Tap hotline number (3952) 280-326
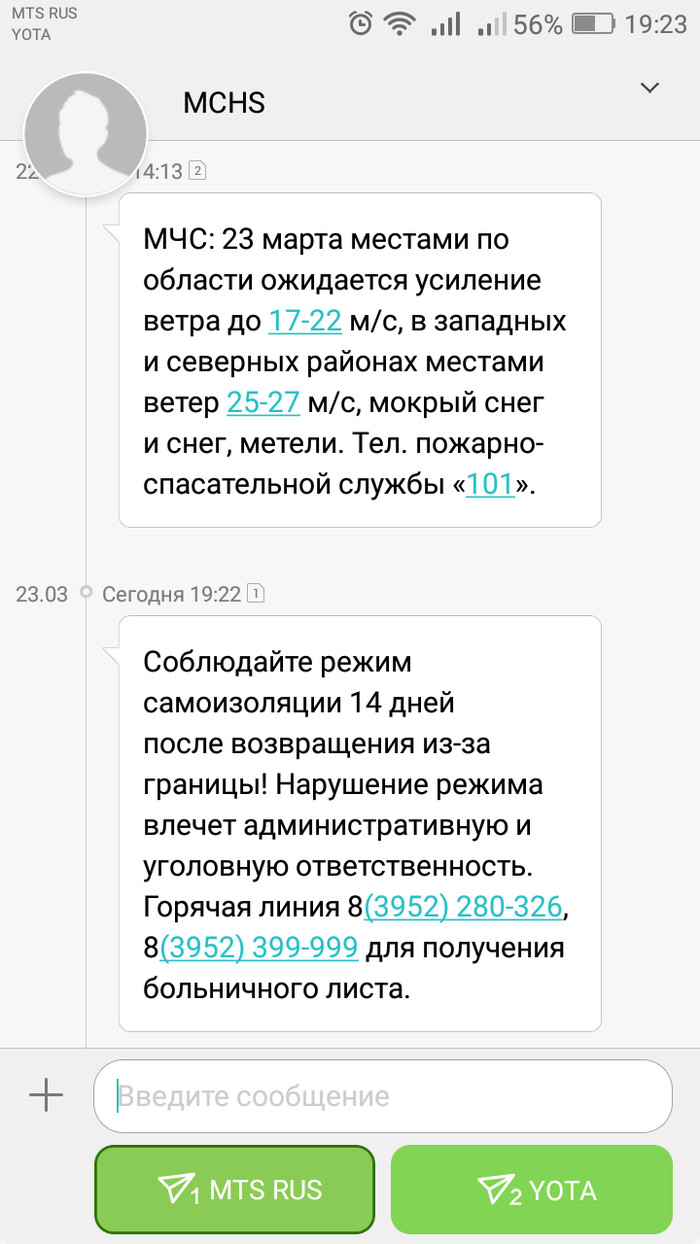 463,907
